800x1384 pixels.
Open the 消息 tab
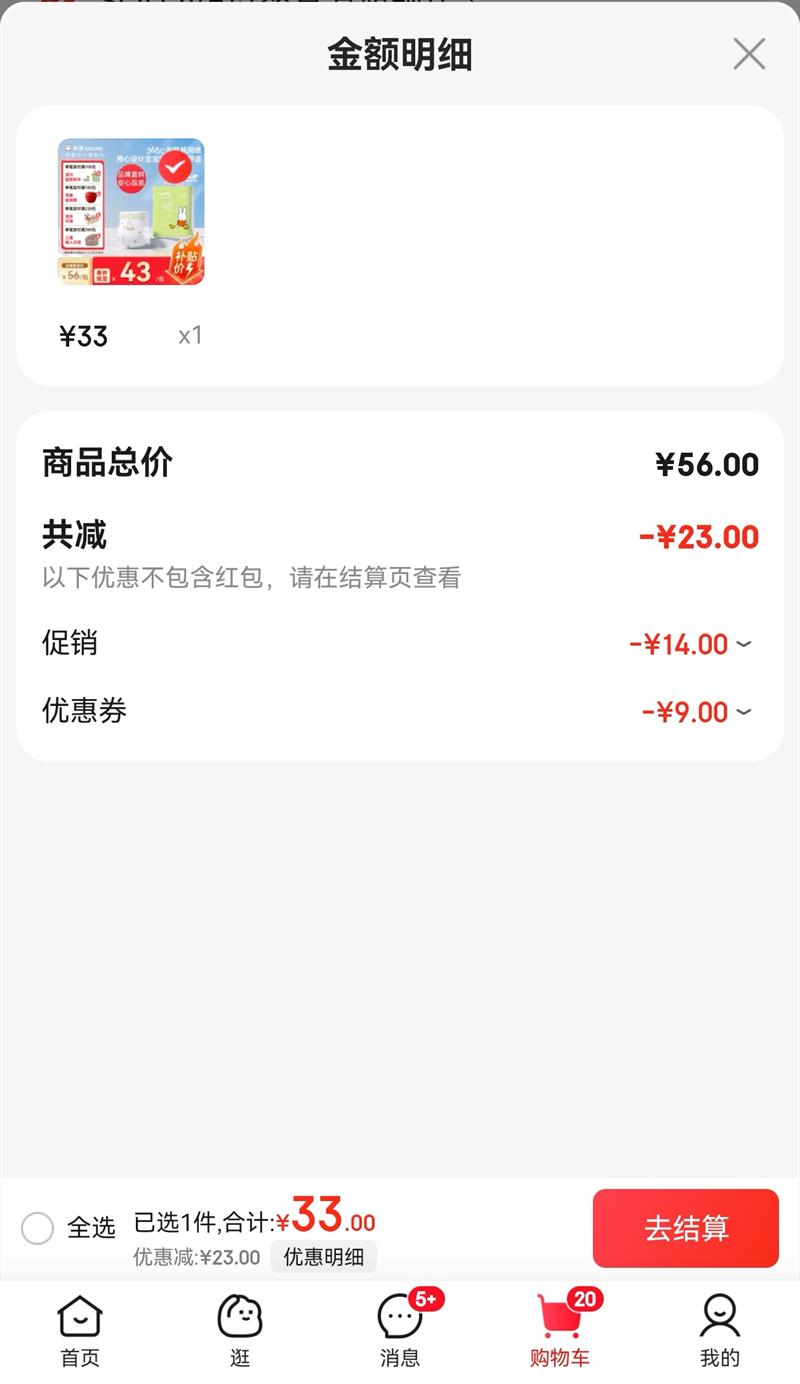pos(400,1330)
